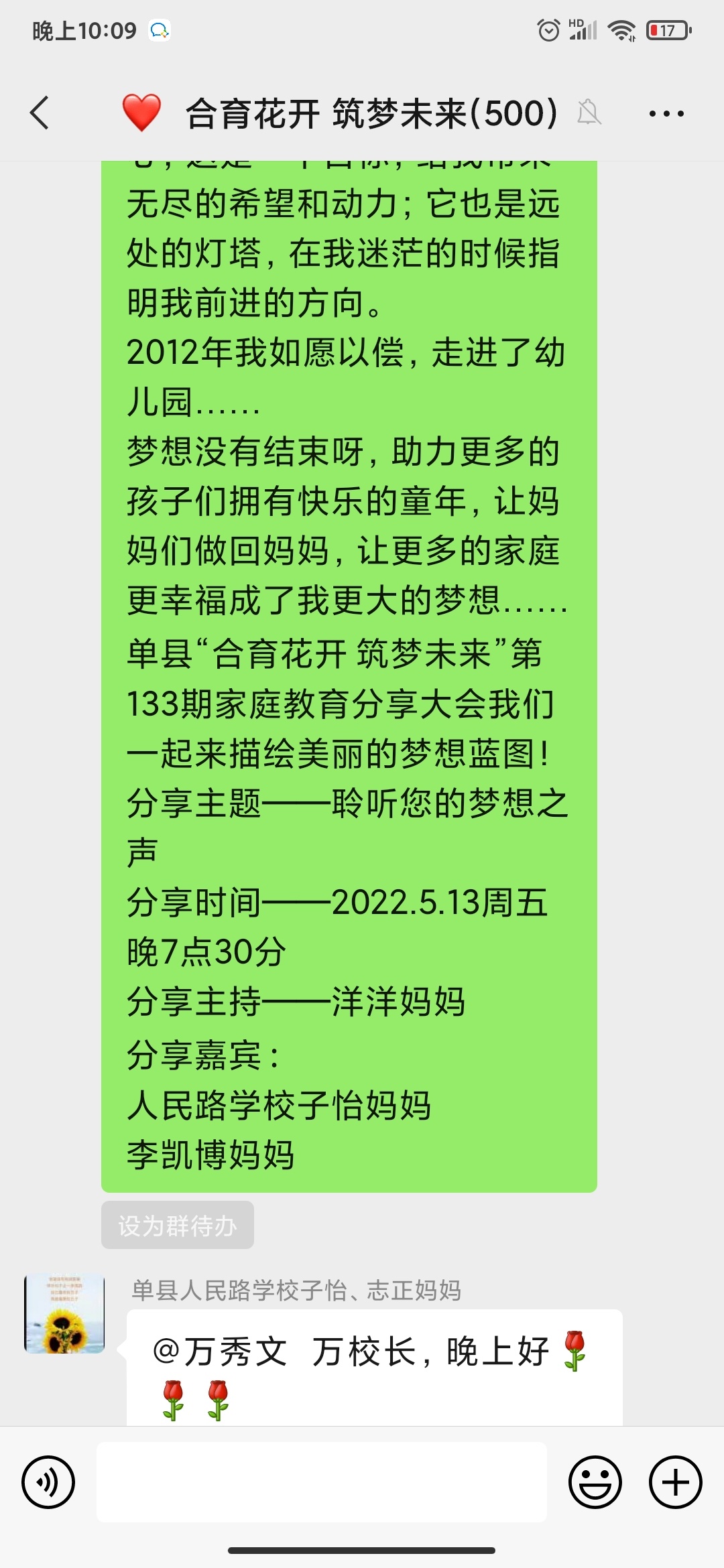Tap the red heart icon in the title
Screen dimensions: 724x1568
(x=143, y=111)
